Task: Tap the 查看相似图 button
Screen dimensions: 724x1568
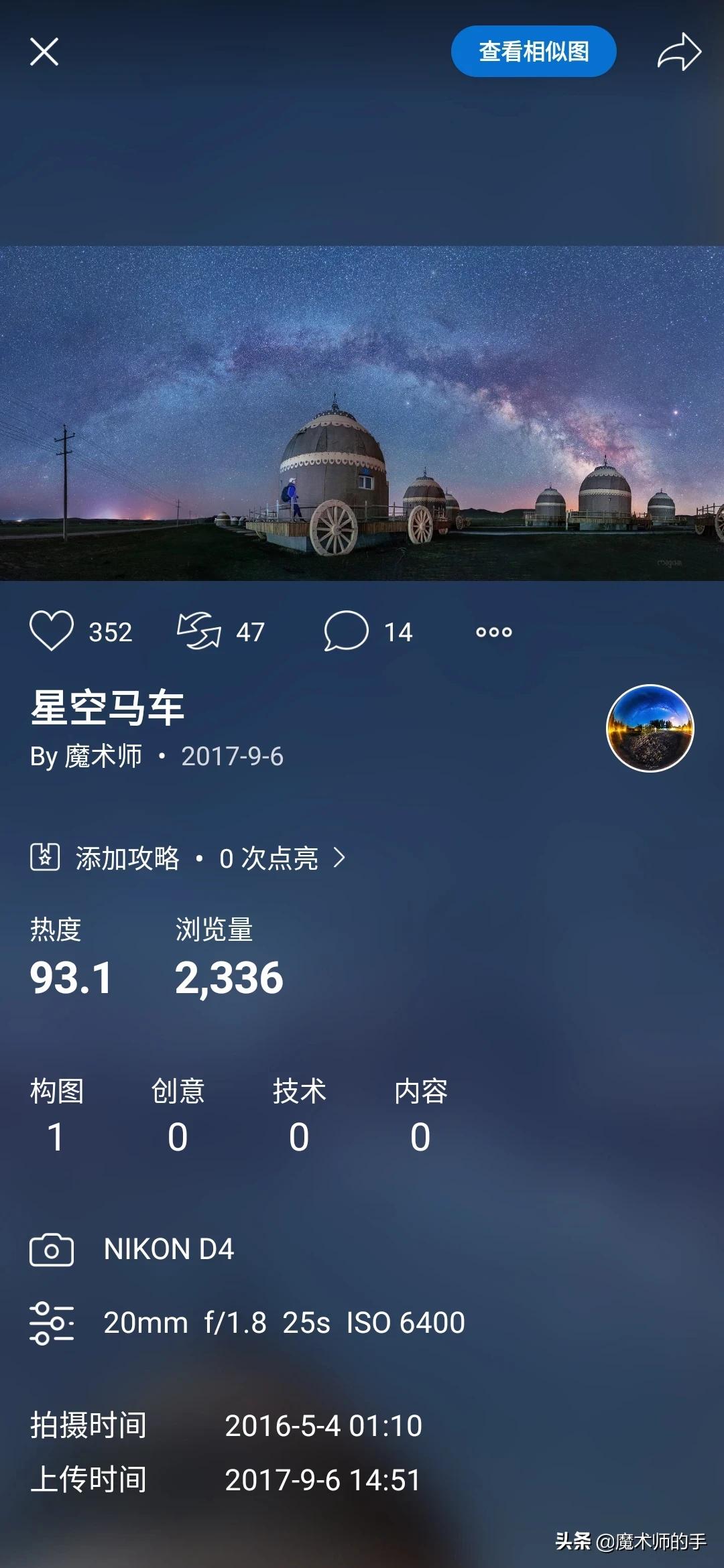Action: click(534, 52)
